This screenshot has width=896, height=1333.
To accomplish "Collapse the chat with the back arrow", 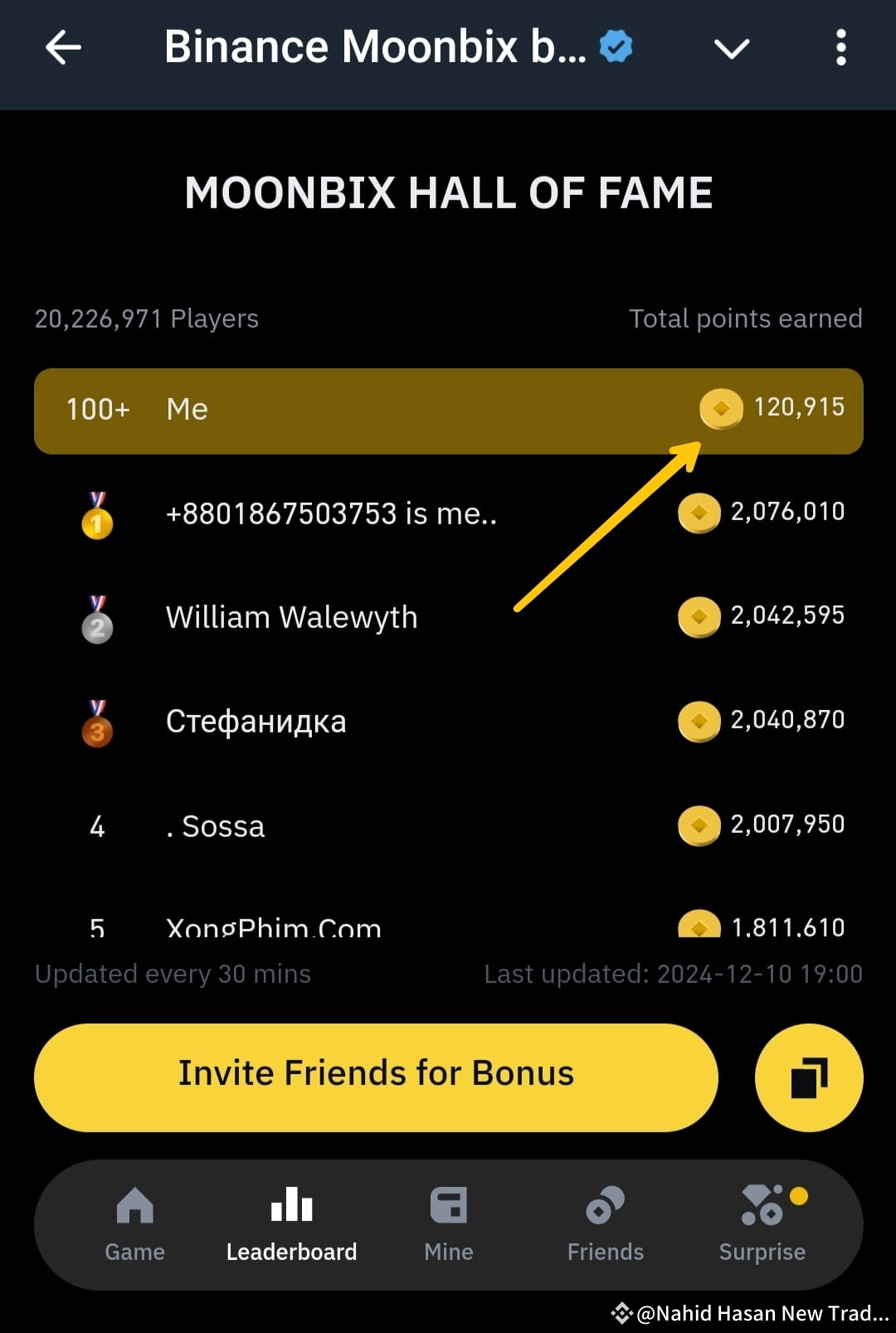I will coord(63,48).
